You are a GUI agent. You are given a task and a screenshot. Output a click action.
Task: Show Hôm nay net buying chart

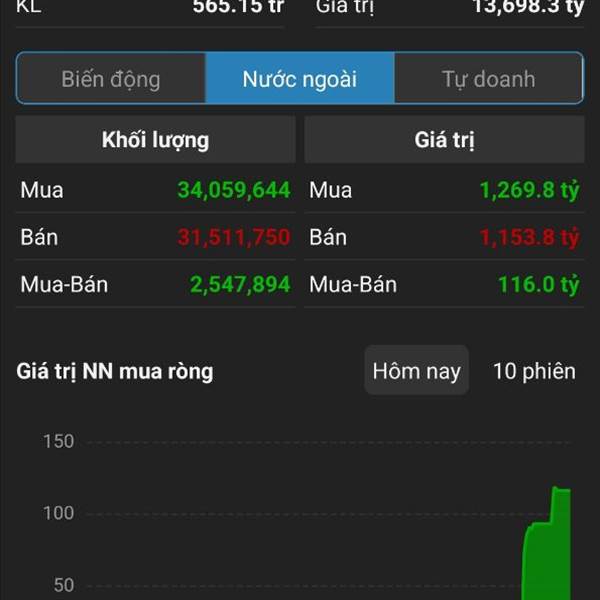[416, 371]
